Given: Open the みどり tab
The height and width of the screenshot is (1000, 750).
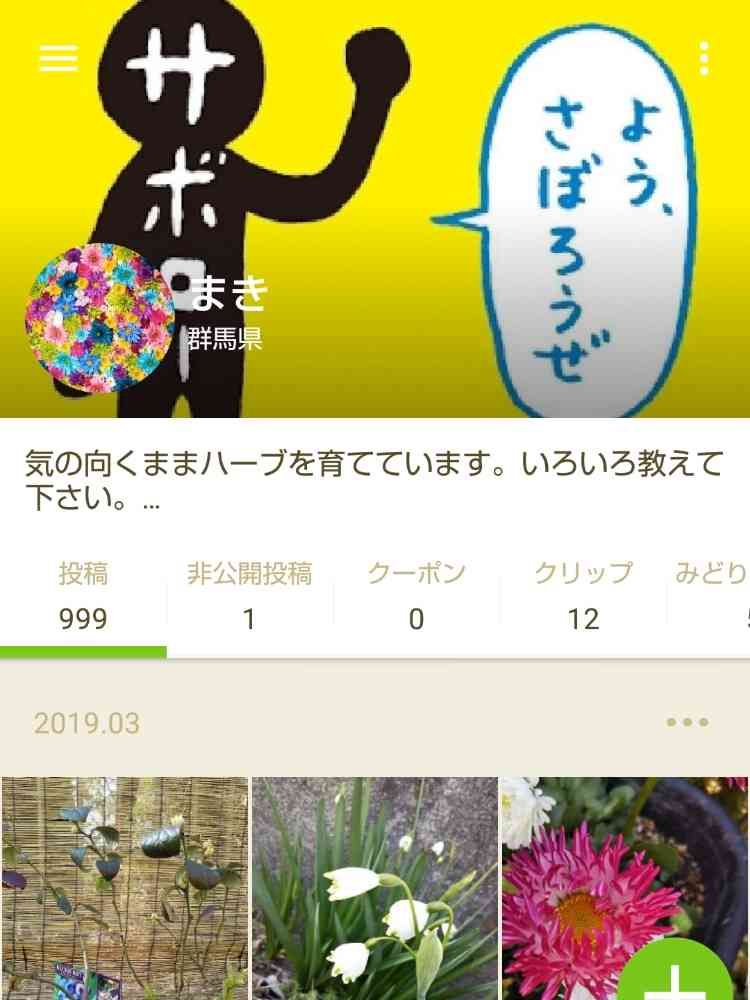Looking at the screenshot, I should click(x=709, y=596).
